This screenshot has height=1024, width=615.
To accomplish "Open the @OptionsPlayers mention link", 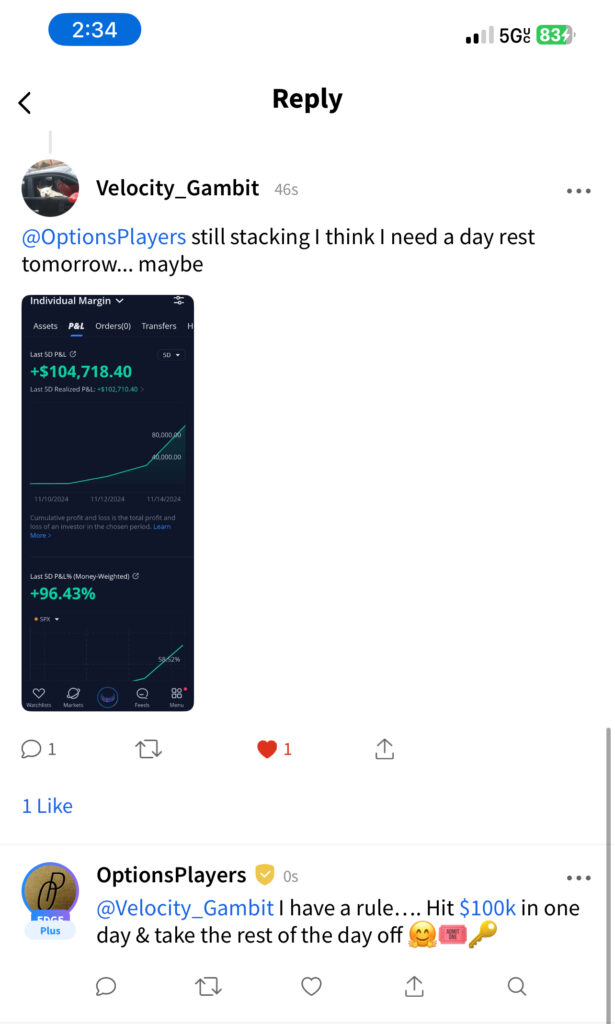I will tap(104, 237).
